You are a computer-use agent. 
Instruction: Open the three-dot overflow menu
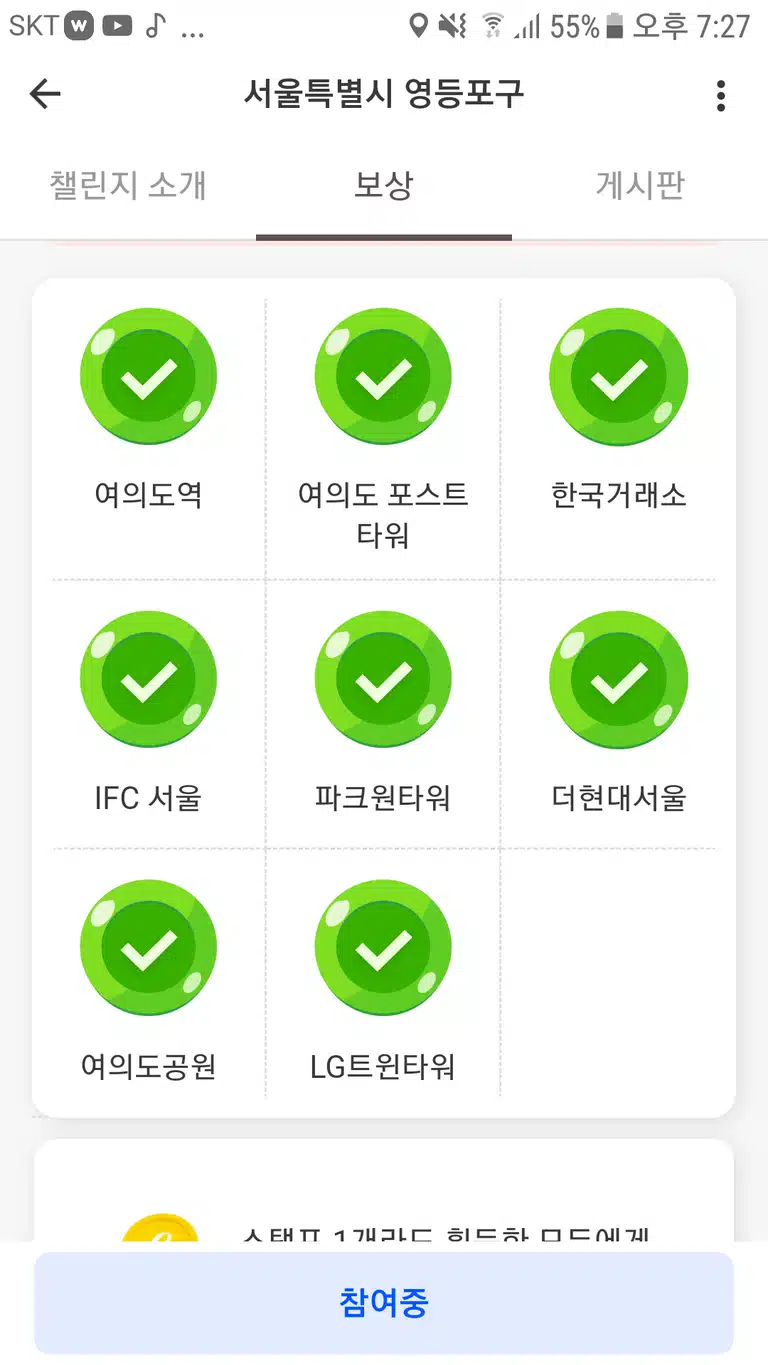(721, 96)
